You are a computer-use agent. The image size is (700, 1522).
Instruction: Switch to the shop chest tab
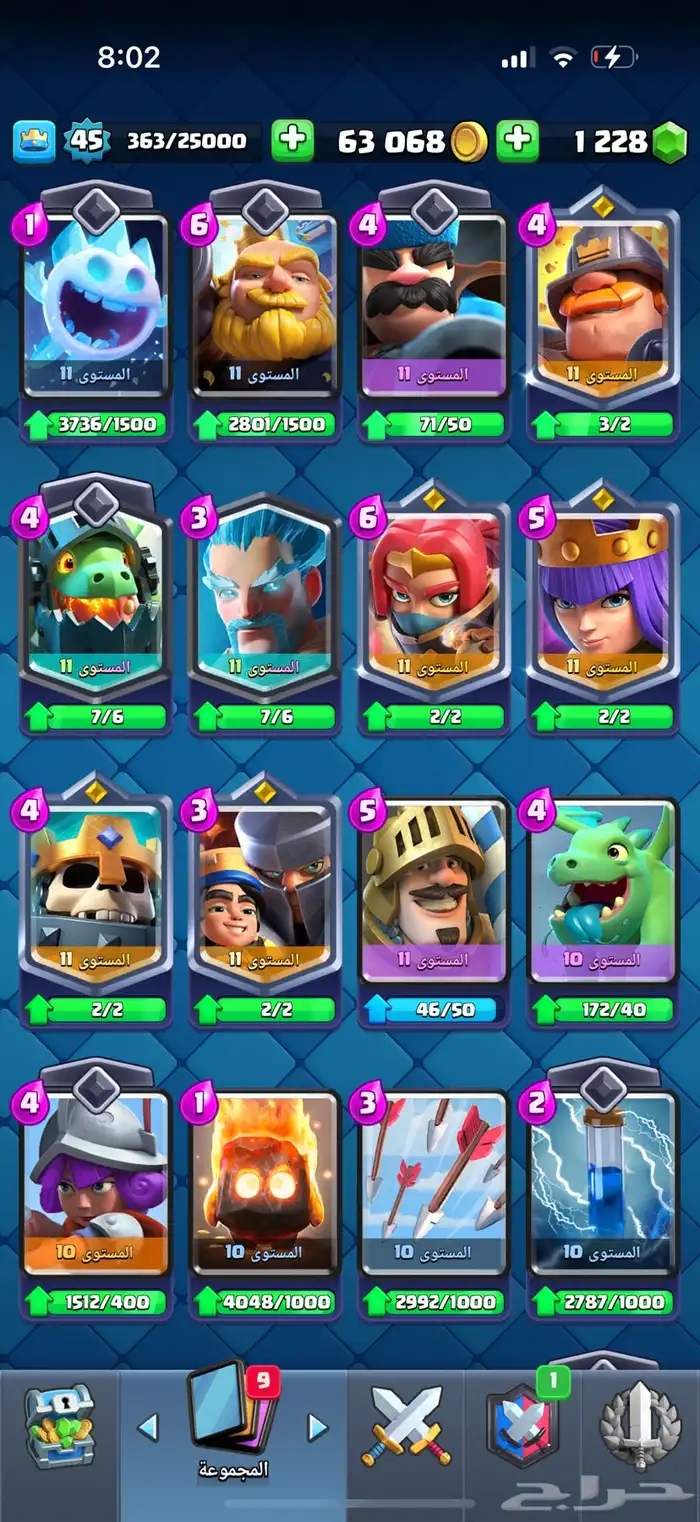(x=60, y=1428)
